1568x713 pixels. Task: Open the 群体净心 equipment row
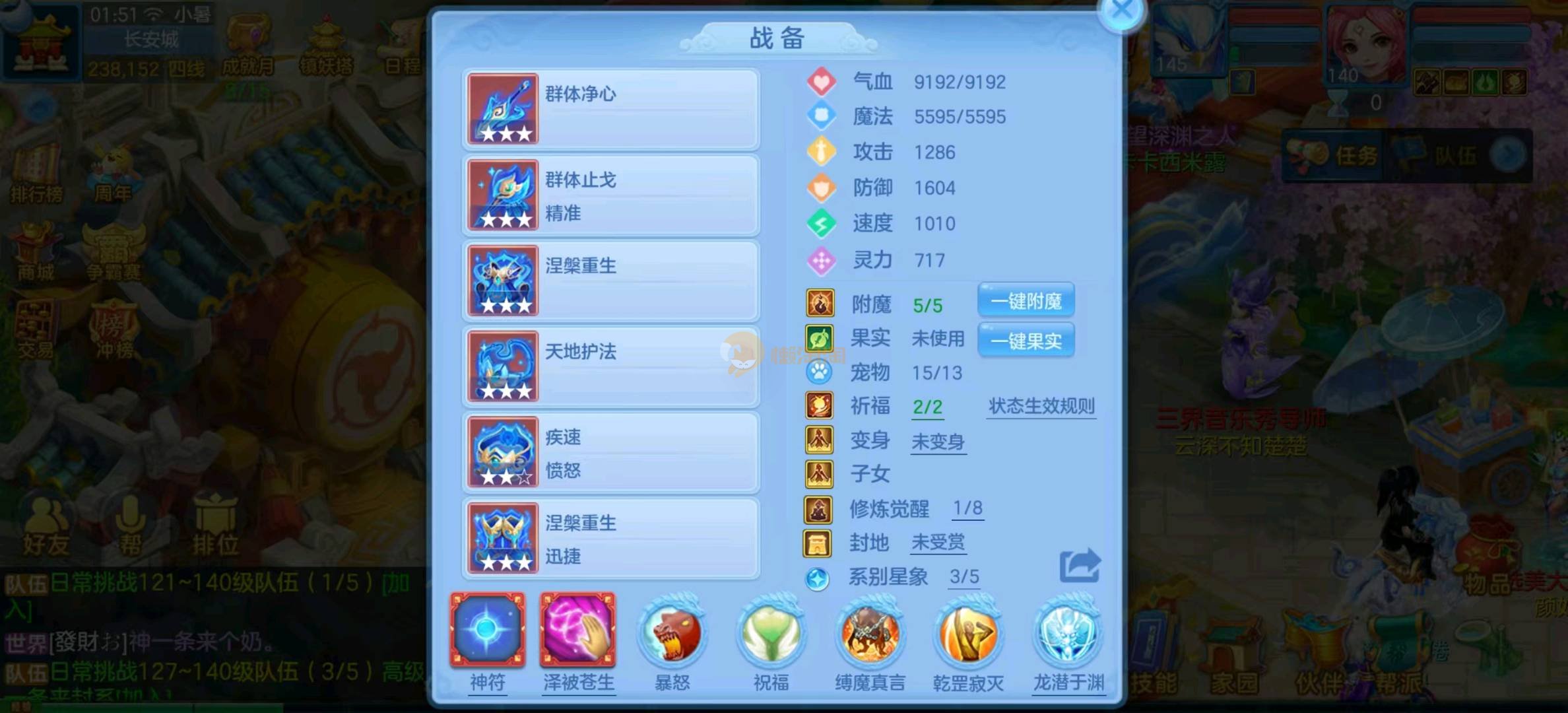pyautogui.click(x=611, y=110)
